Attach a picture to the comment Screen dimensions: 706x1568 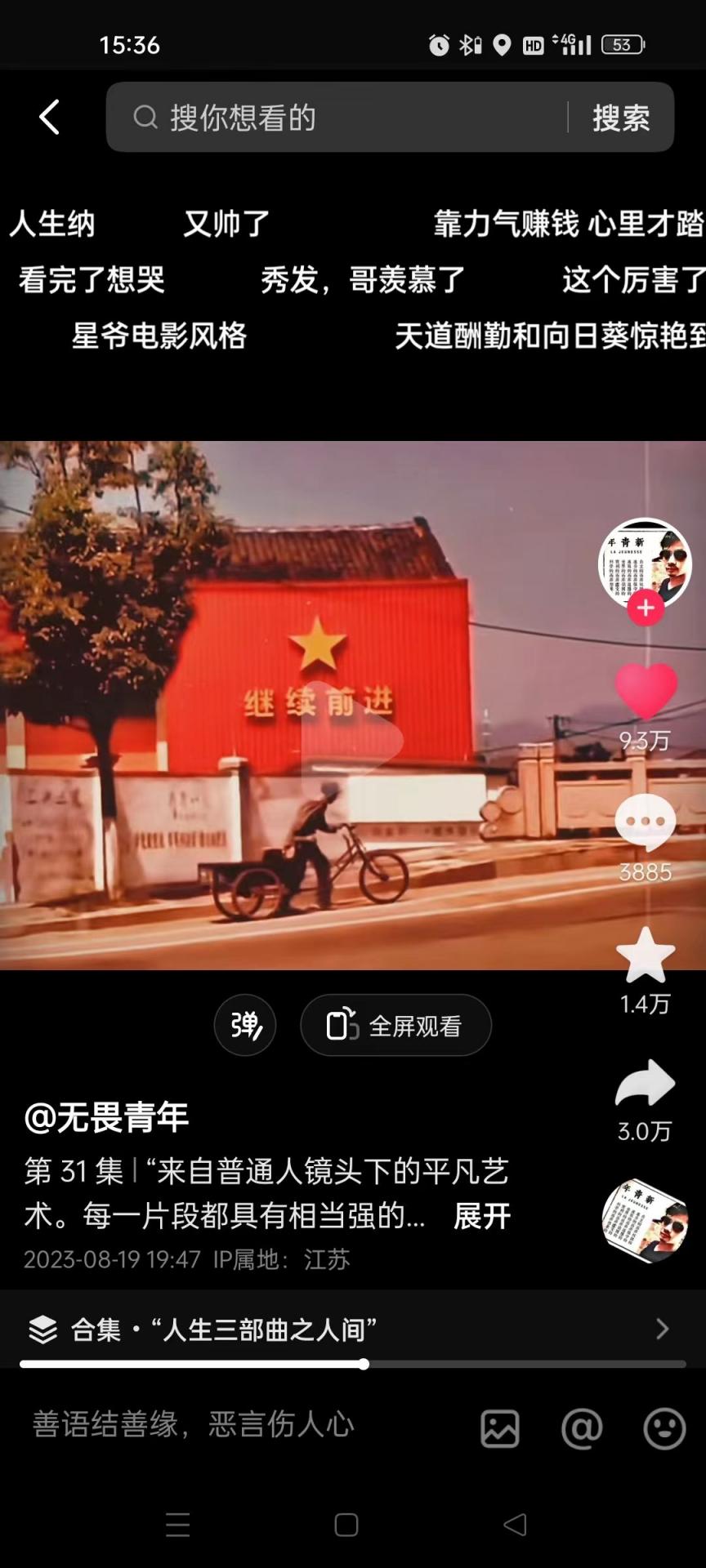coord(500,1428)
